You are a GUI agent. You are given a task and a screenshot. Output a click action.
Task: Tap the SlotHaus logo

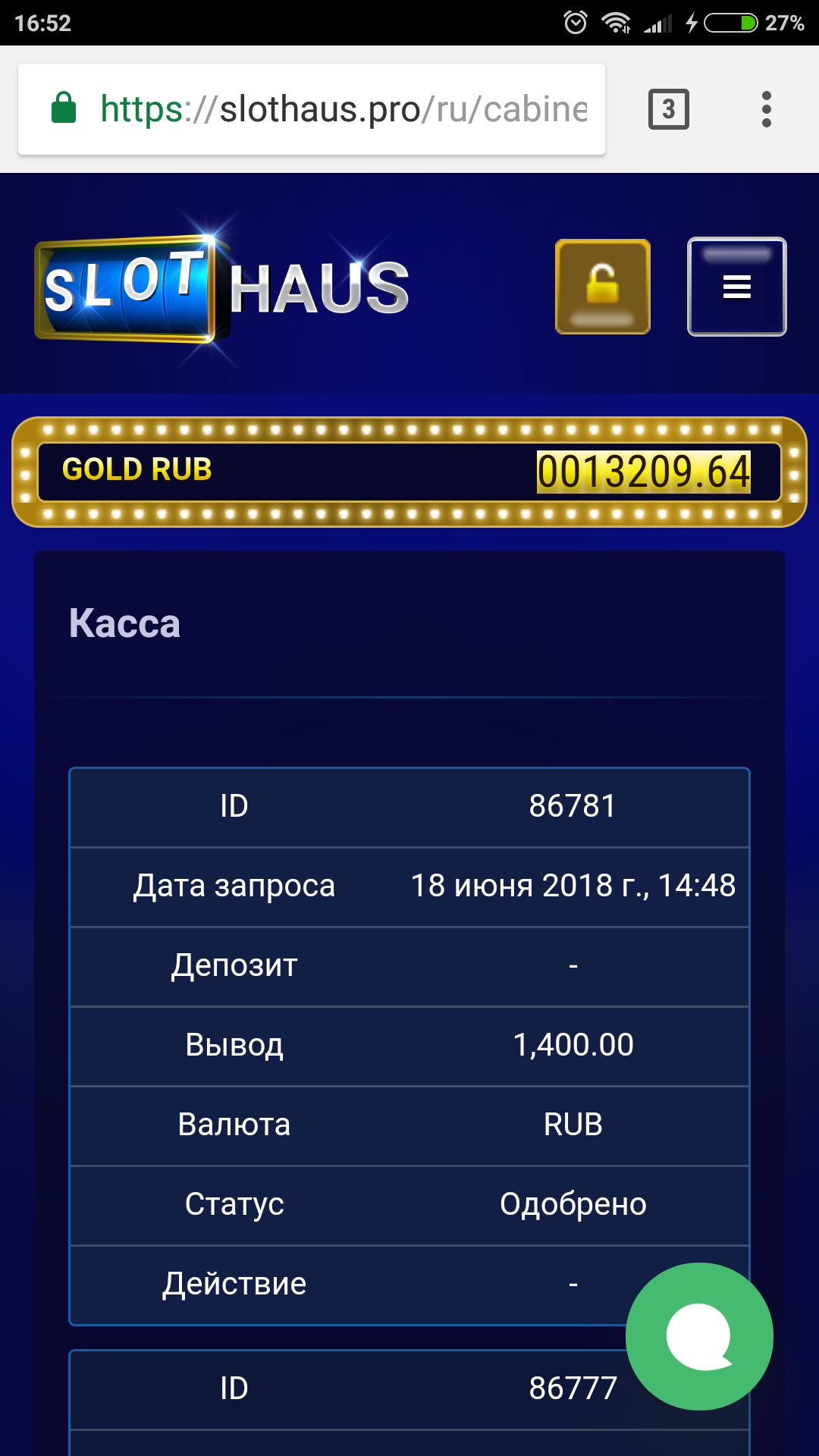click(x=222, y=288)
